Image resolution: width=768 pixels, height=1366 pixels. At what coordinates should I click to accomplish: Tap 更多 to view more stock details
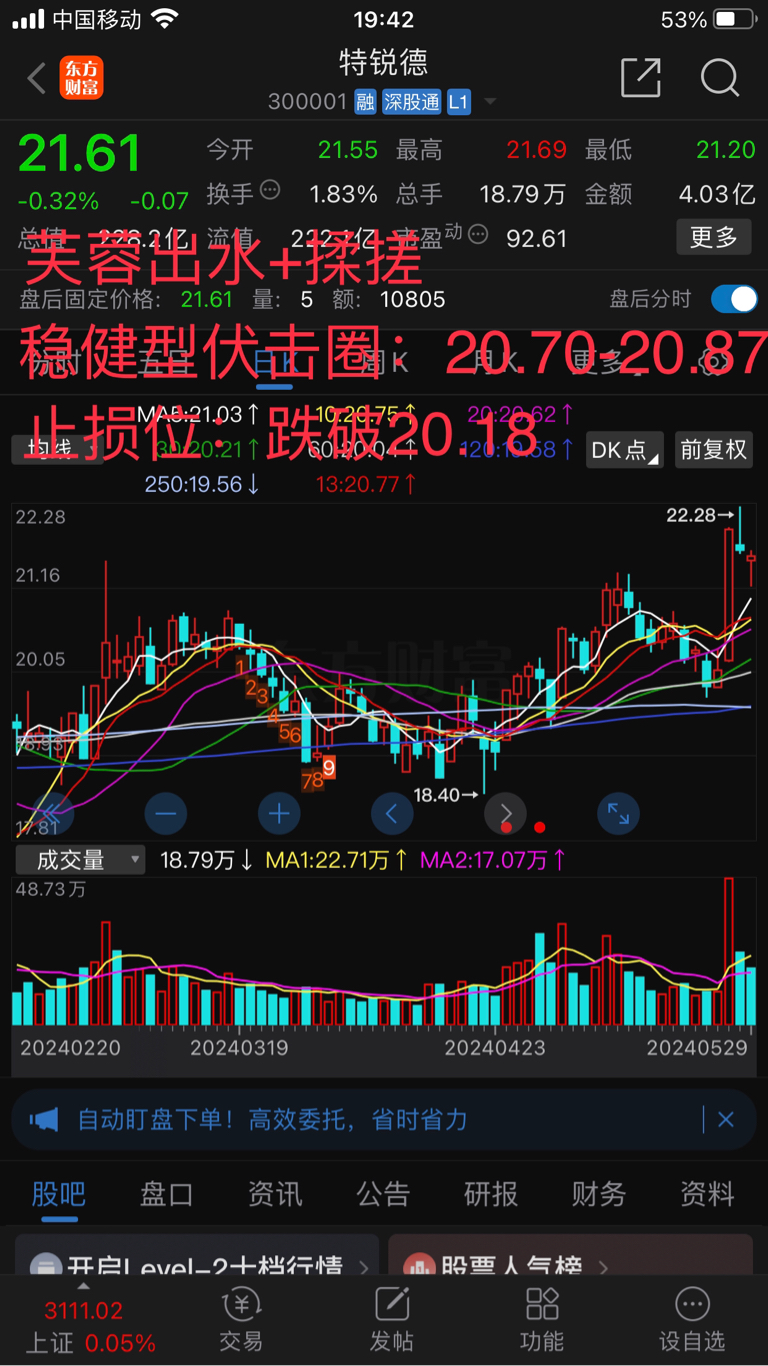tap(713, 237)
